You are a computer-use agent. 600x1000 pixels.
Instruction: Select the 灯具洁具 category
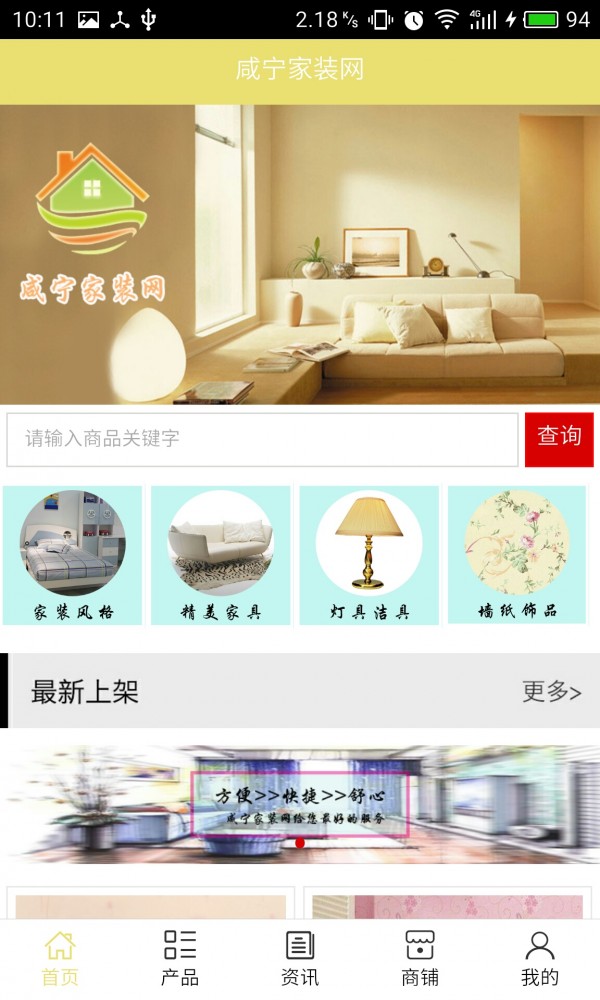pyautogui.click(x=369, y=555)
